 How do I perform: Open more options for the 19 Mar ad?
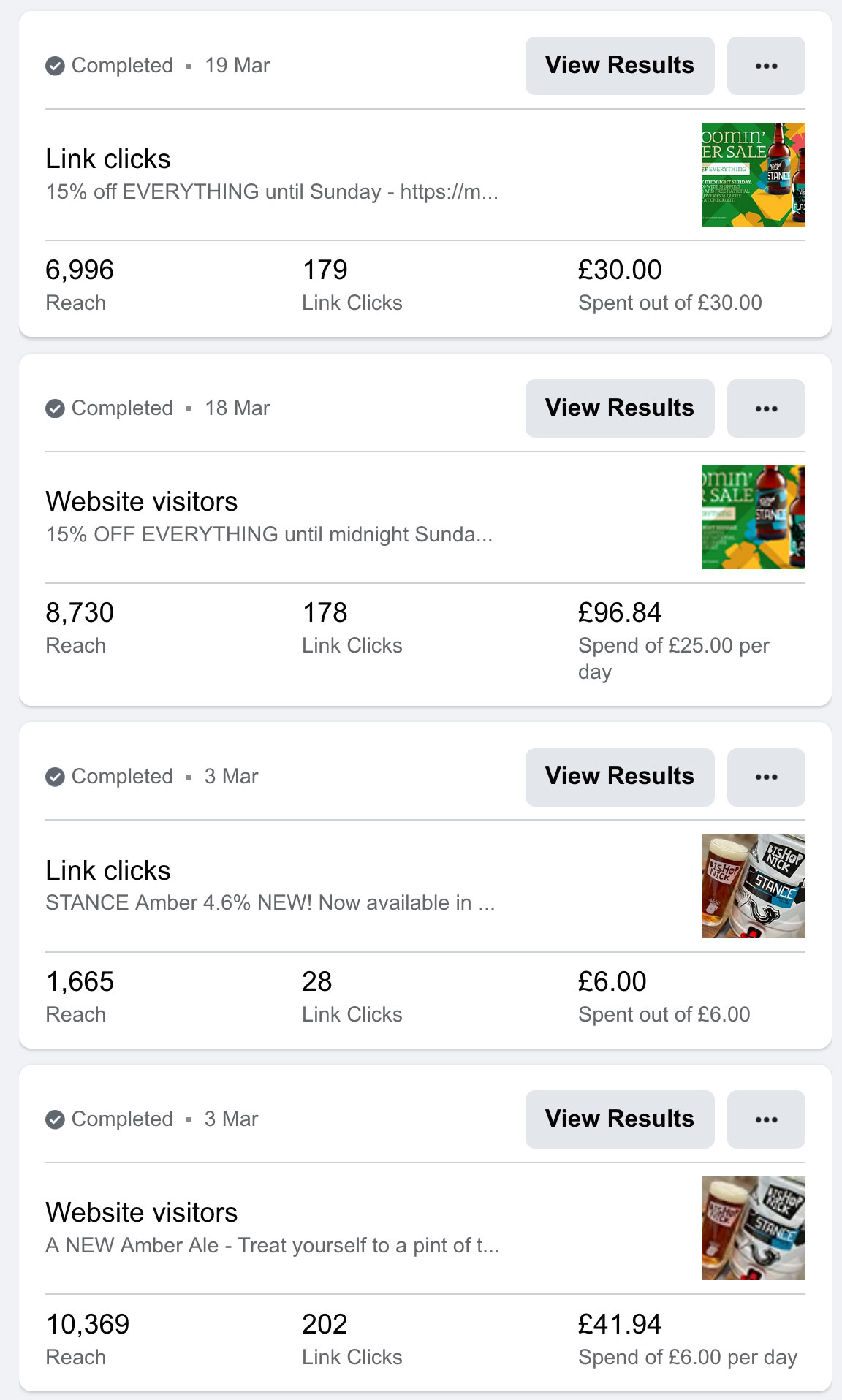(766, 66)
